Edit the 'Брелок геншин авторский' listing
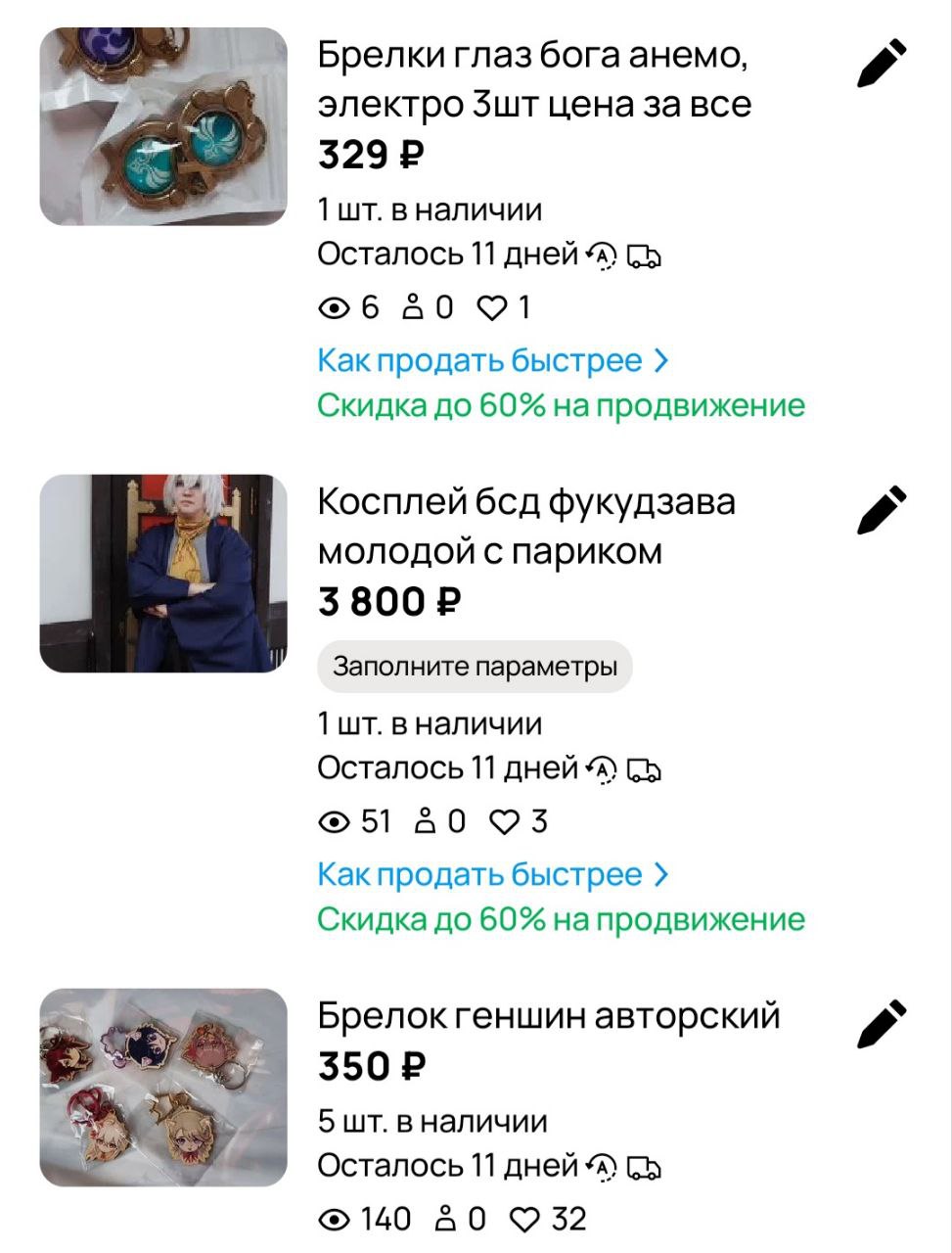The height and width of the screenshot is (1253, 952). point(883,1024)
